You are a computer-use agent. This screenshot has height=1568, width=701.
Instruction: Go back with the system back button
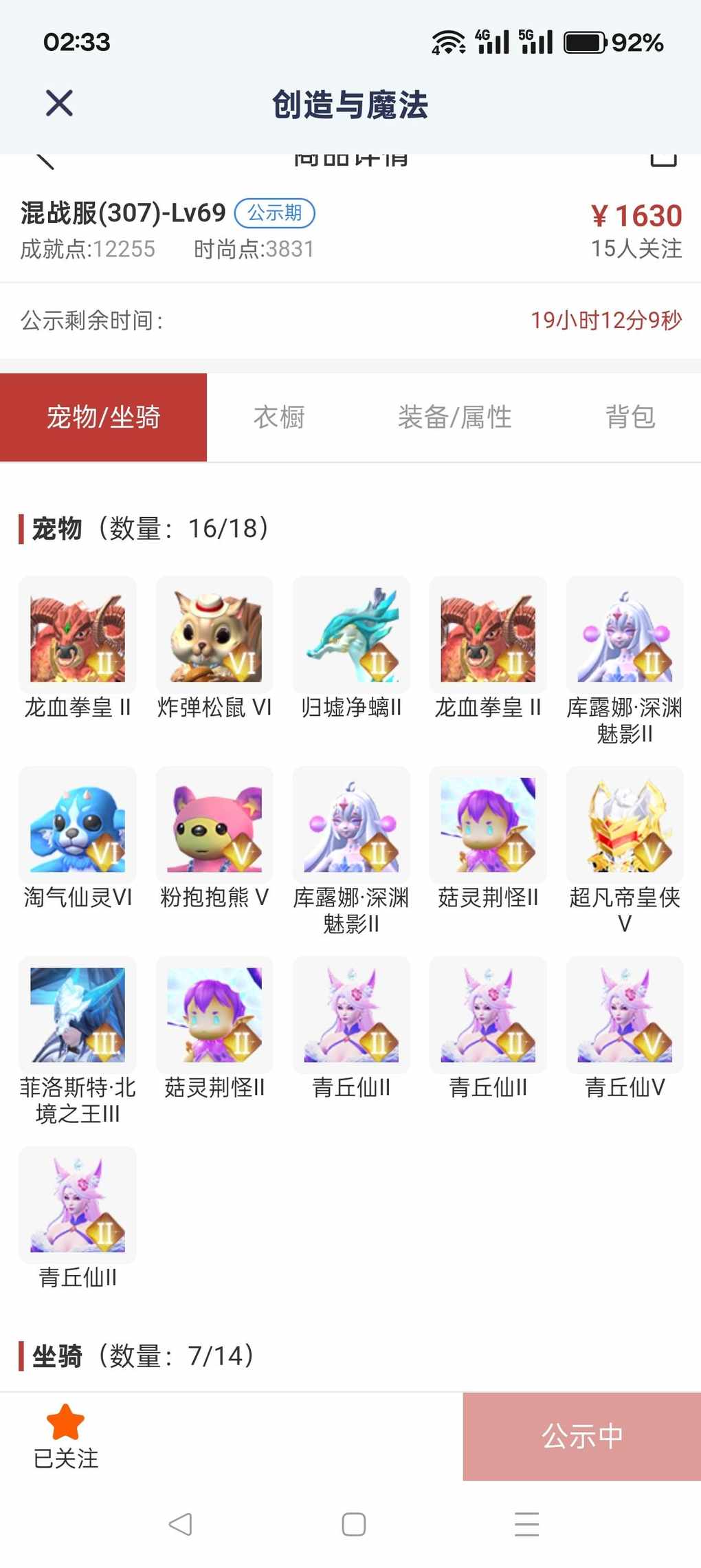pos(181,1525)
